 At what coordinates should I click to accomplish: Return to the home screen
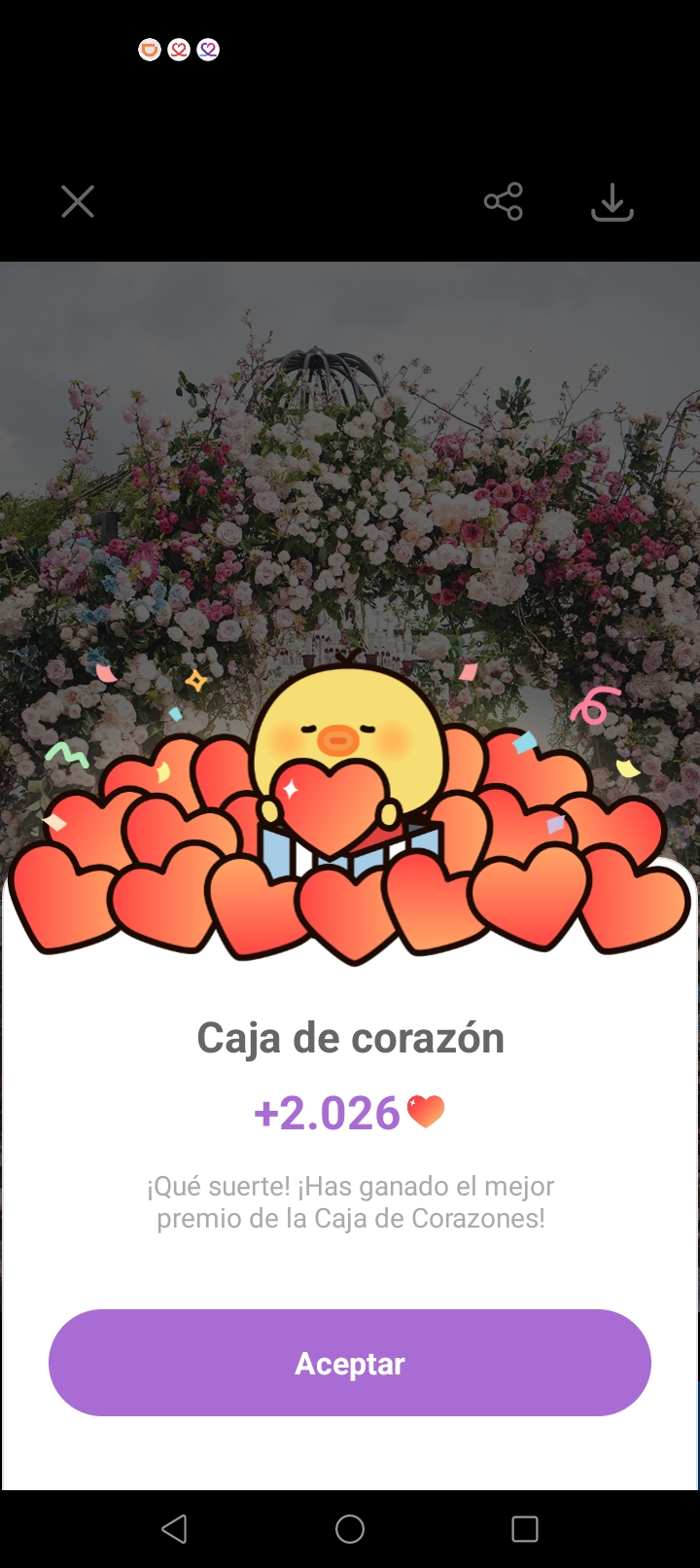[x=350, y=1529]
